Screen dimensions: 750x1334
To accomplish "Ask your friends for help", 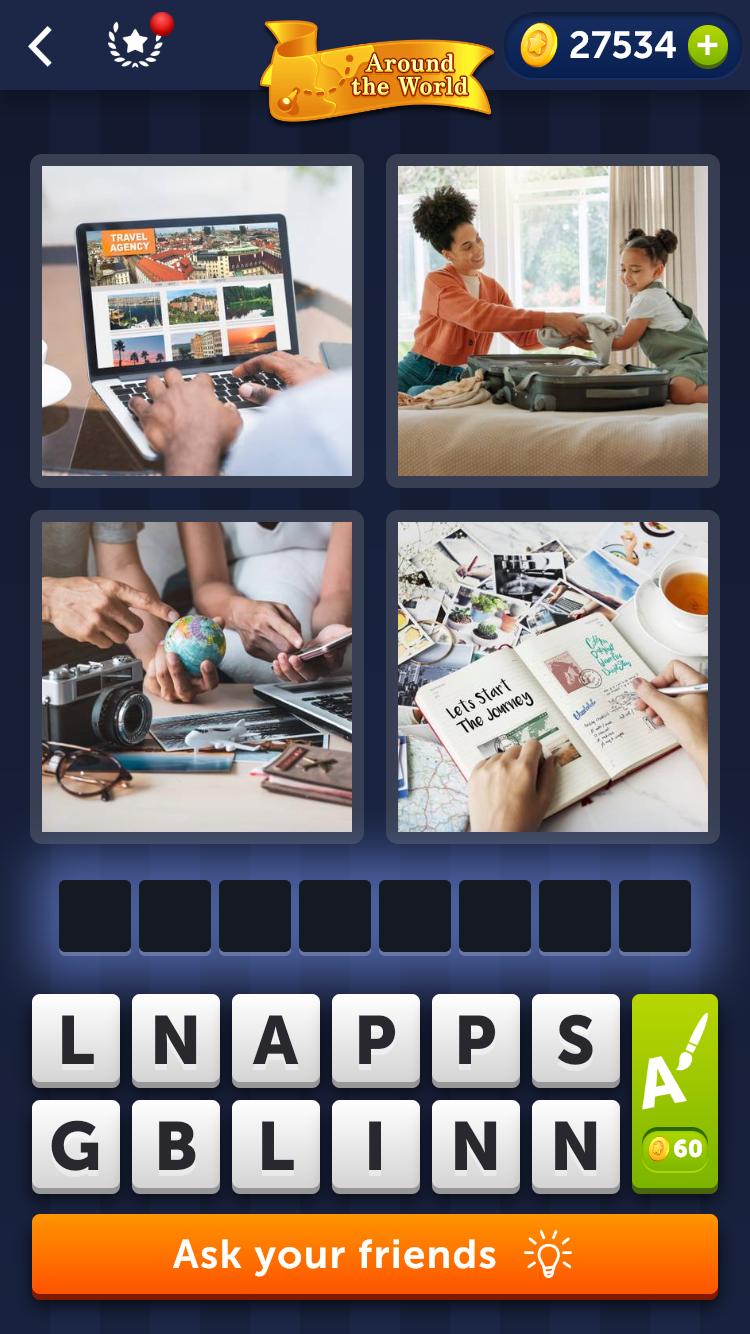I will 375,1254.
